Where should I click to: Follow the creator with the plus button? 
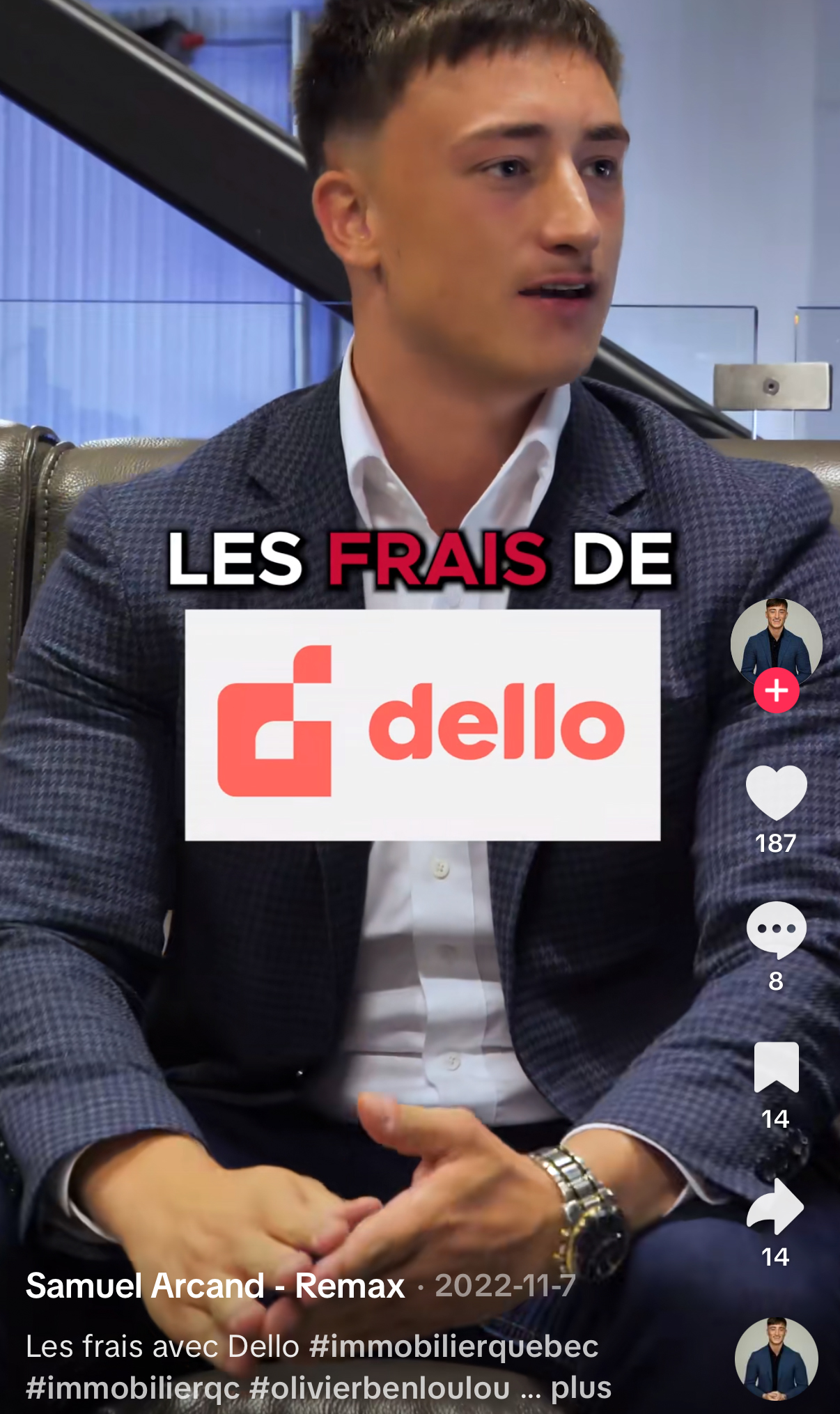[x=776, y=690]
